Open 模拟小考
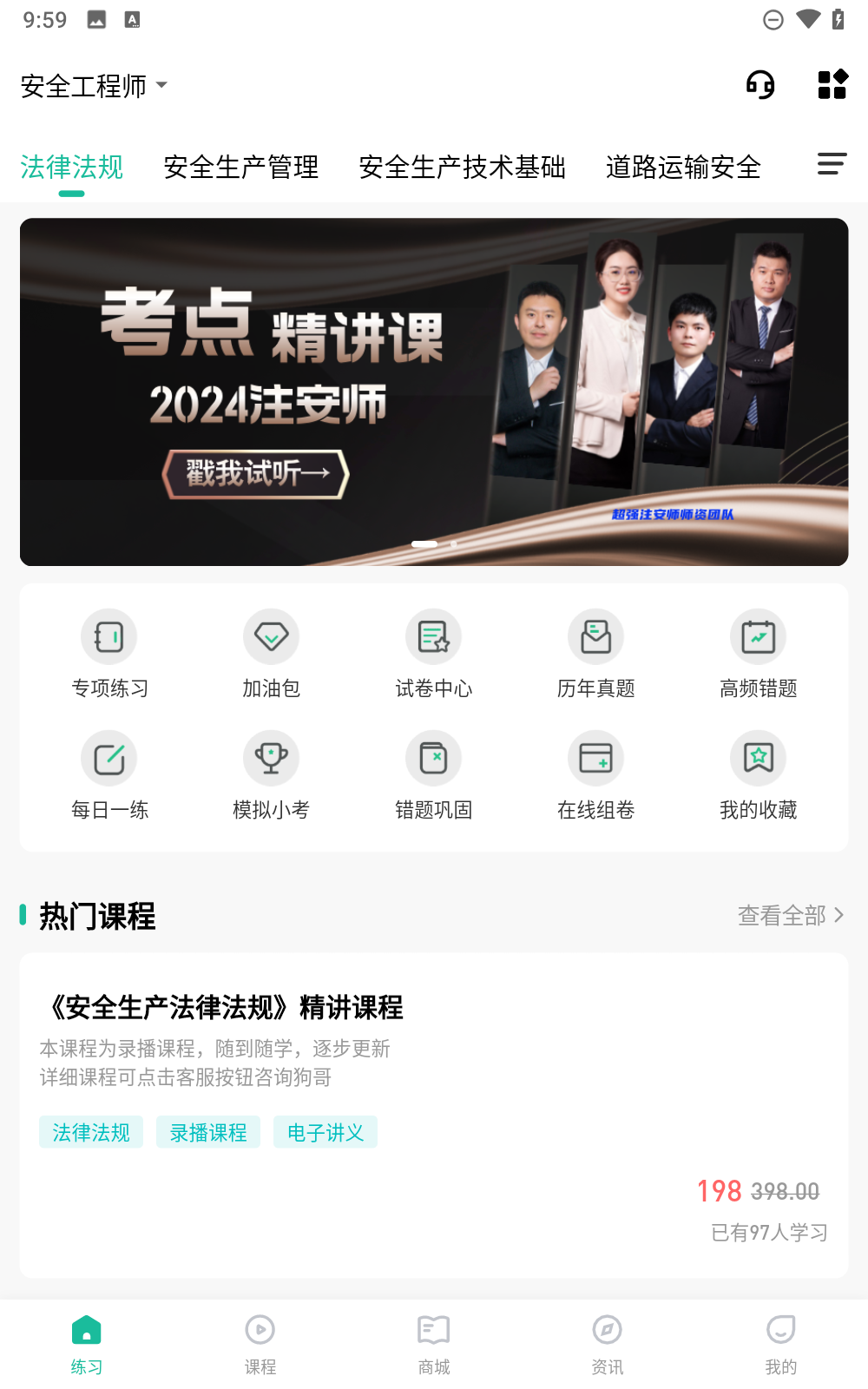868x1389 pixels. click(272, 776)
